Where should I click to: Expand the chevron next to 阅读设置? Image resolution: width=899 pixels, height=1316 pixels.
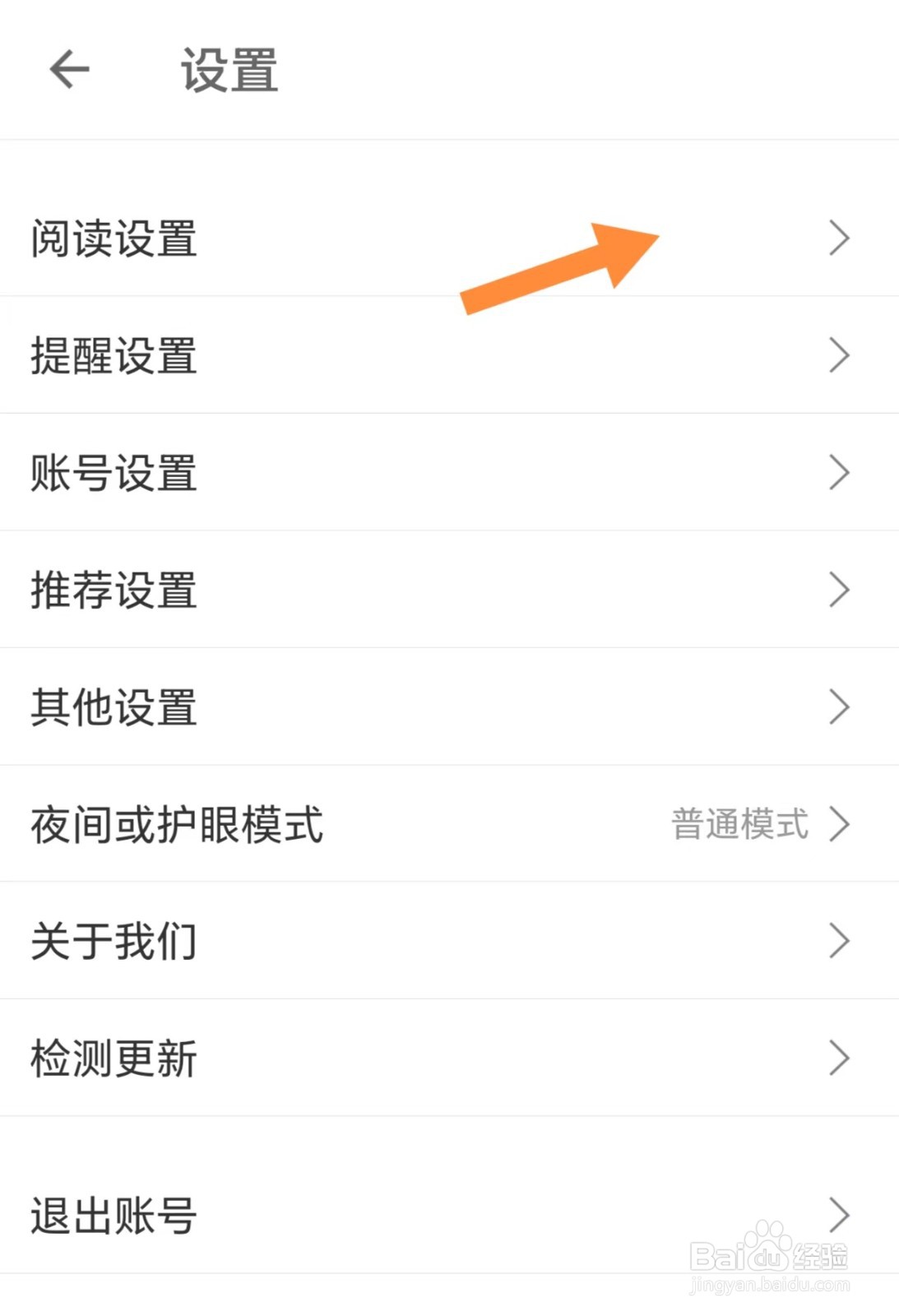click(x=841, y=238)
